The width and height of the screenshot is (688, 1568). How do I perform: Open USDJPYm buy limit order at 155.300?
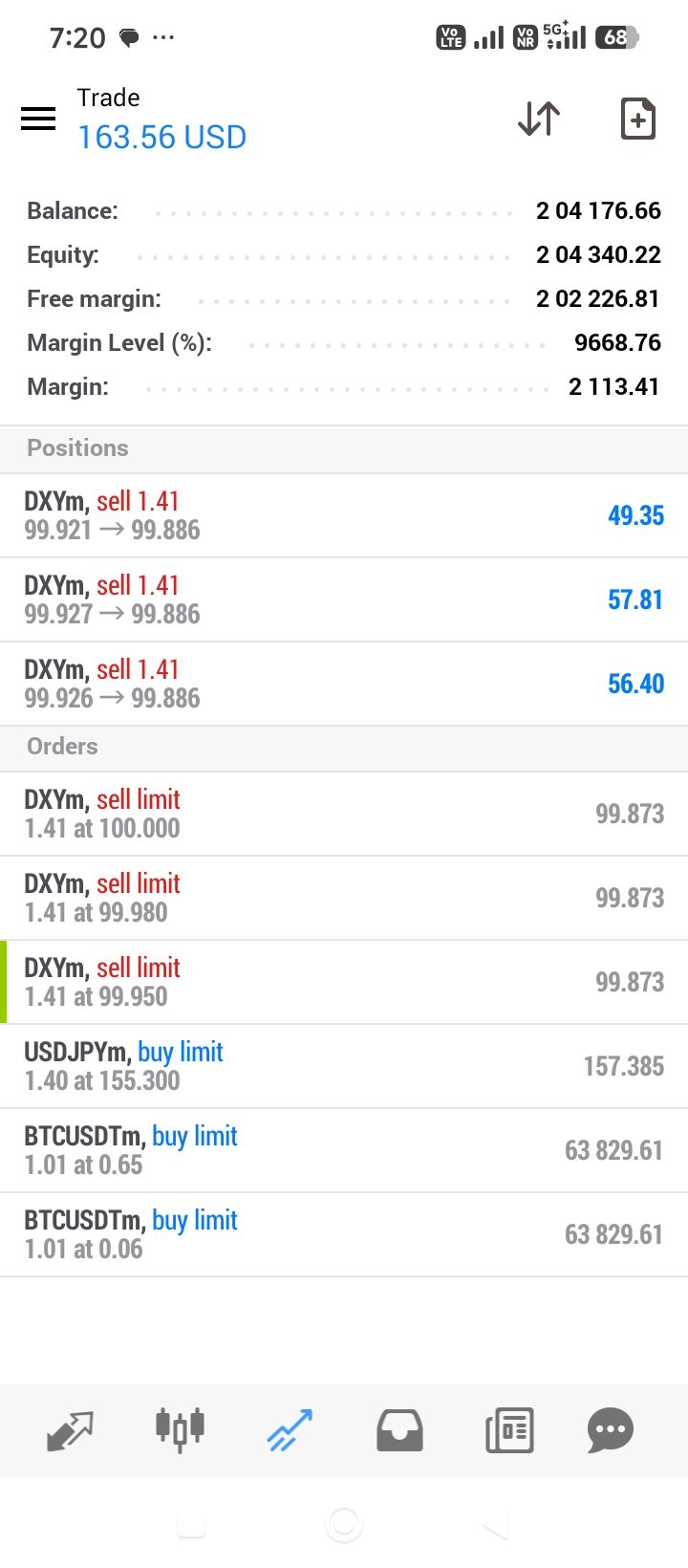point(344,1066)
